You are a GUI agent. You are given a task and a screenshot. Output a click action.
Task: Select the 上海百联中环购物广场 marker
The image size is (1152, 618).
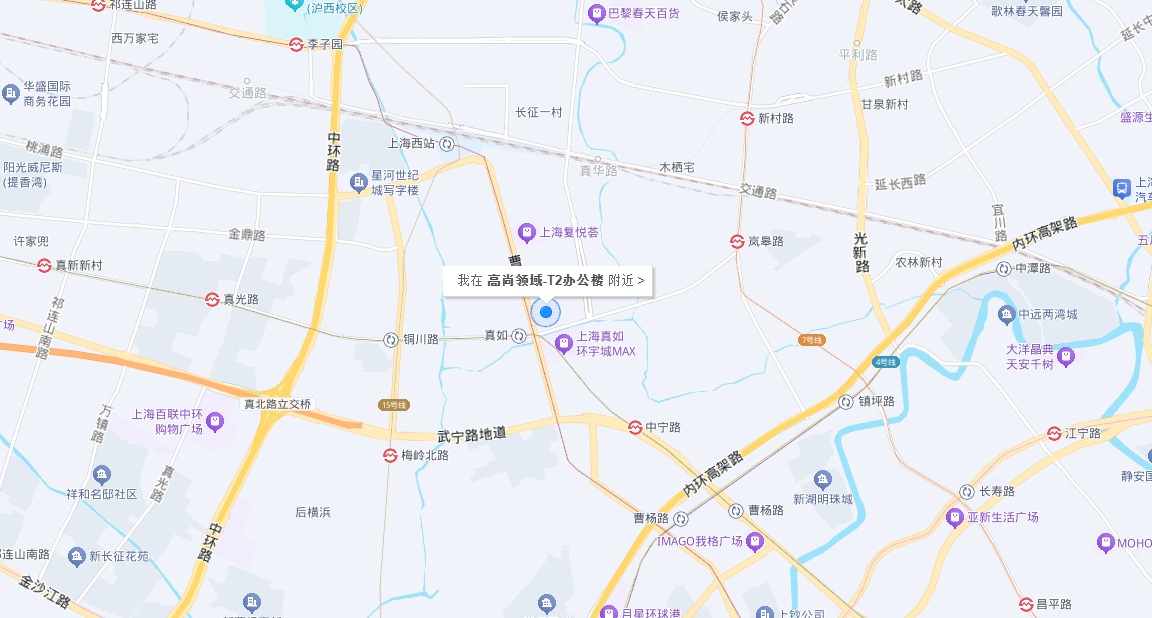pyautogui.click(x=215, y=420)
